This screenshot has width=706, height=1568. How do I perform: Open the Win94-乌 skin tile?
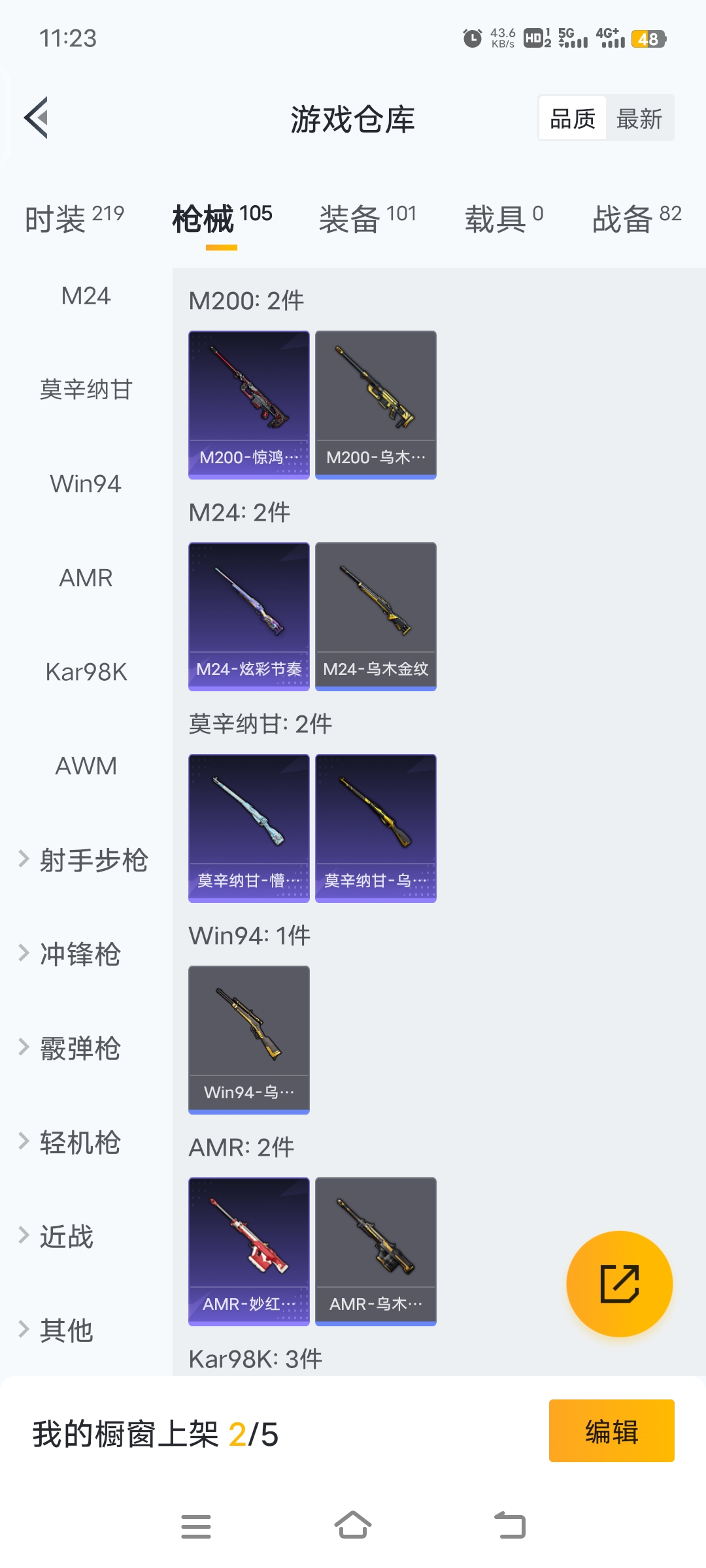249,1039
